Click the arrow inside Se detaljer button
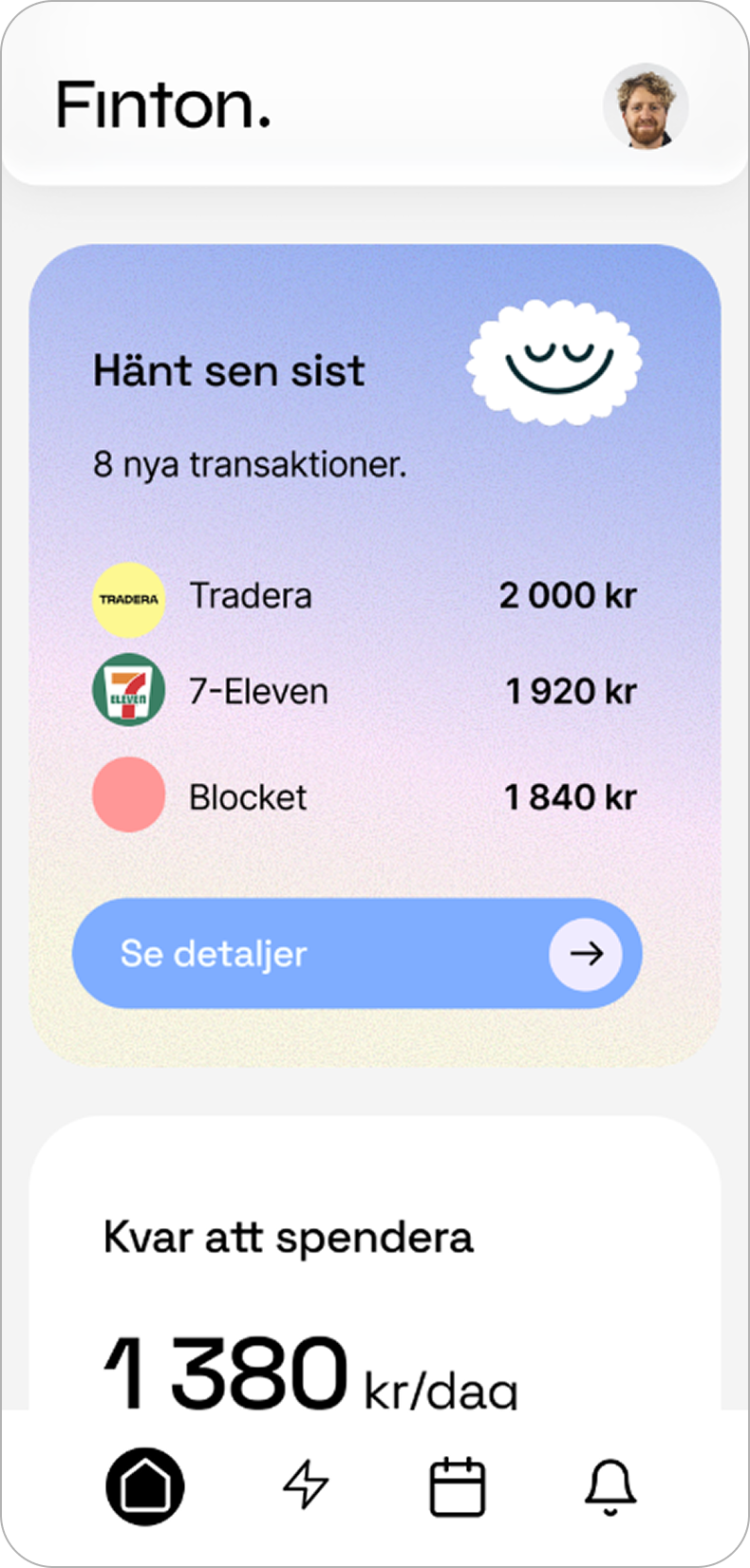 click(x=587, y=953)
